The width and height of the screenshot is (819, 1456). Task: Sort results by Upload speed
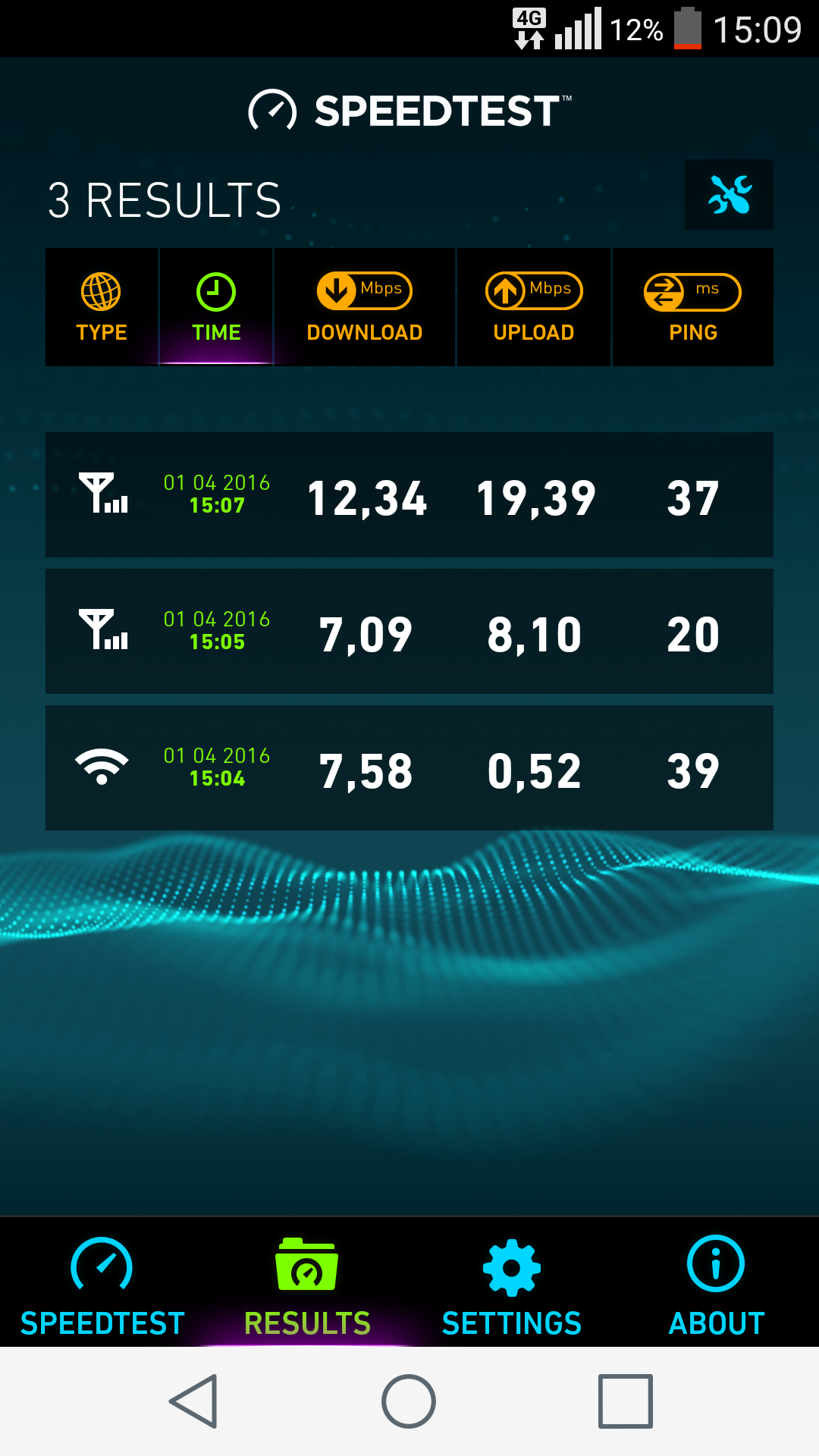pos(534,307)
